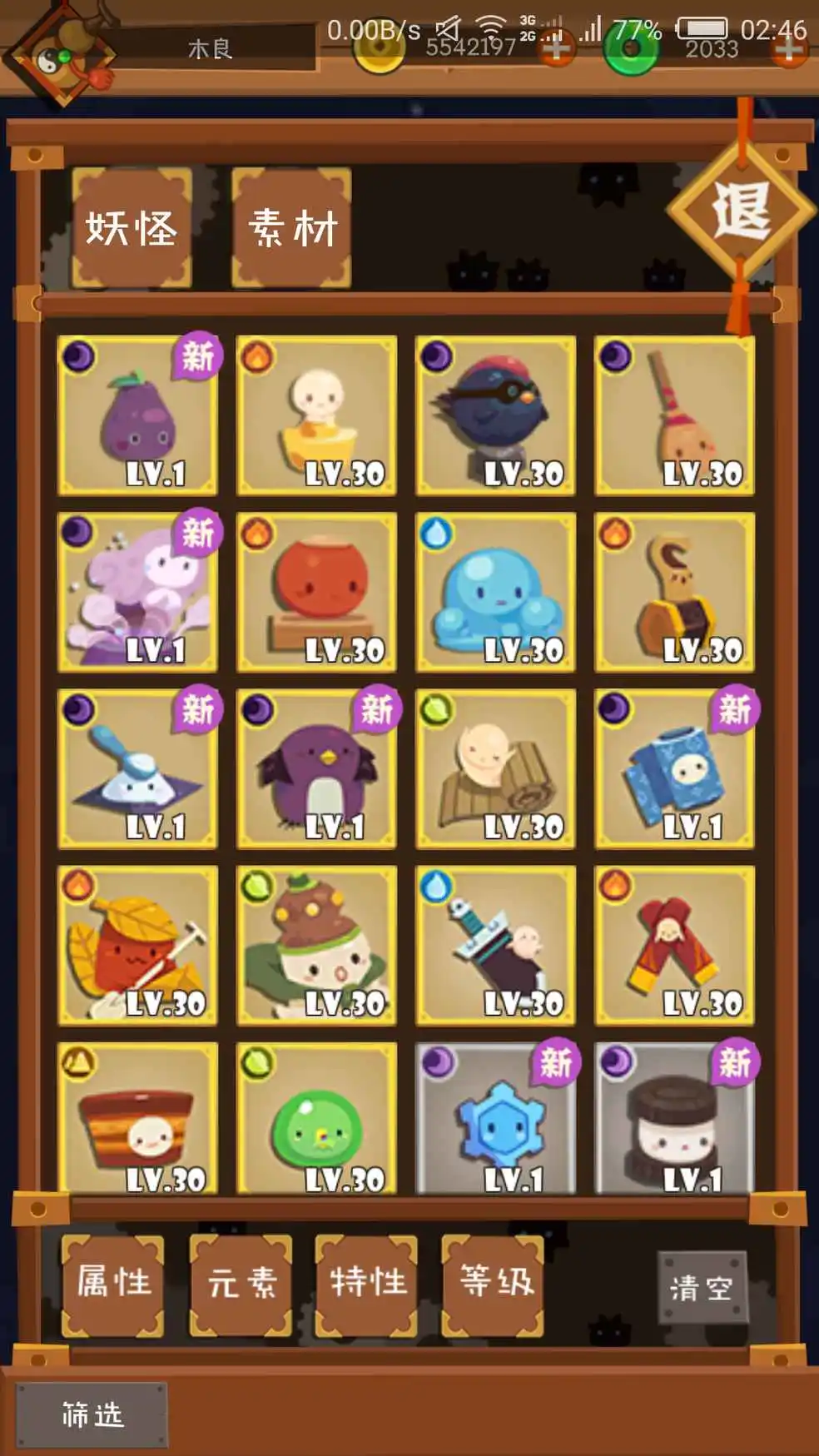Open the pink cloud monster LV.1 card

click(138, 592)
